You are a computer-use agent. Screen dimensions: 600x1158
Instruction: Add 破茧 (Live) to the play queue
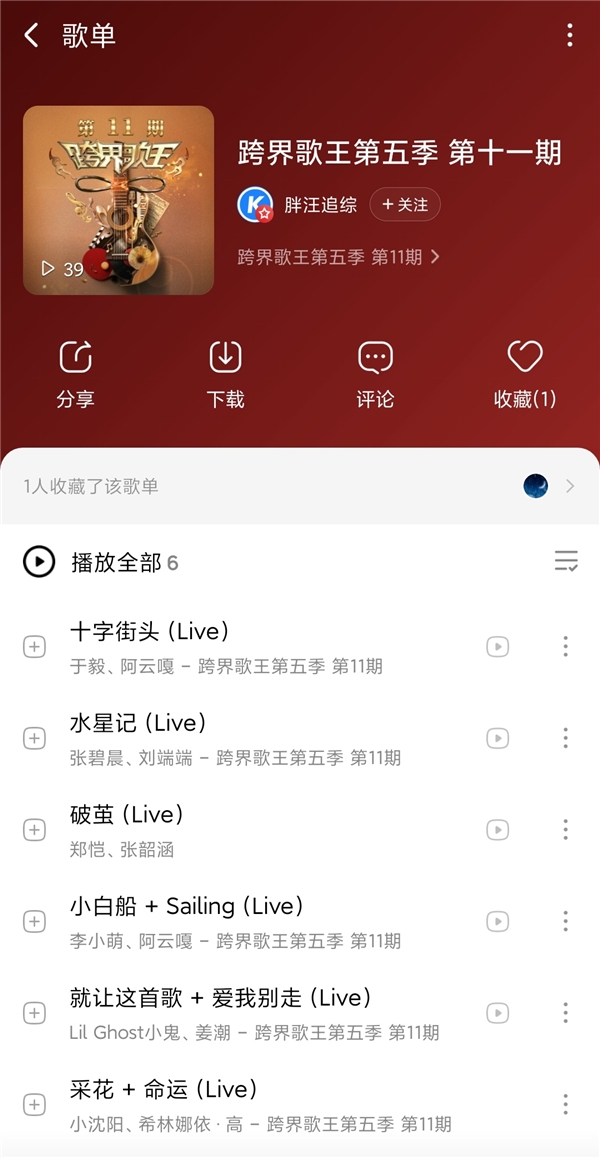click(x=35, y=830)
